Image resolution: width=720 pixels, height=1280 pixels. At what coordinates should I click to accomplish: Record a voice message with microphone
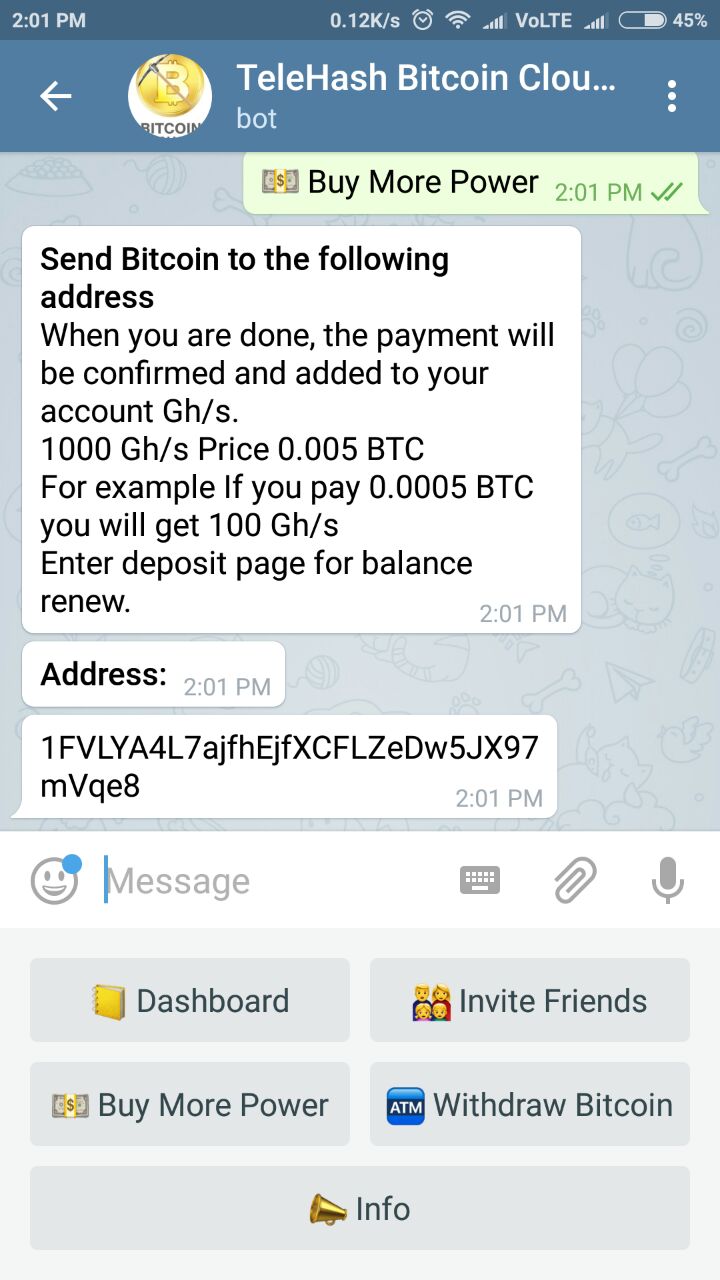(667, 881)
